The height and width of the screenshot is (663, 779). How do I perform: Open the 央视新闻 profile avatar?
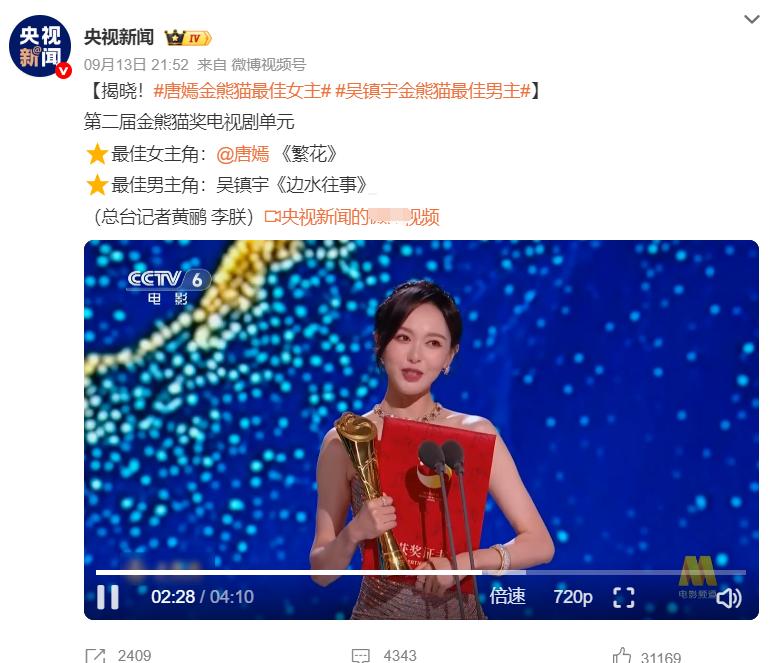click(41, 47)
